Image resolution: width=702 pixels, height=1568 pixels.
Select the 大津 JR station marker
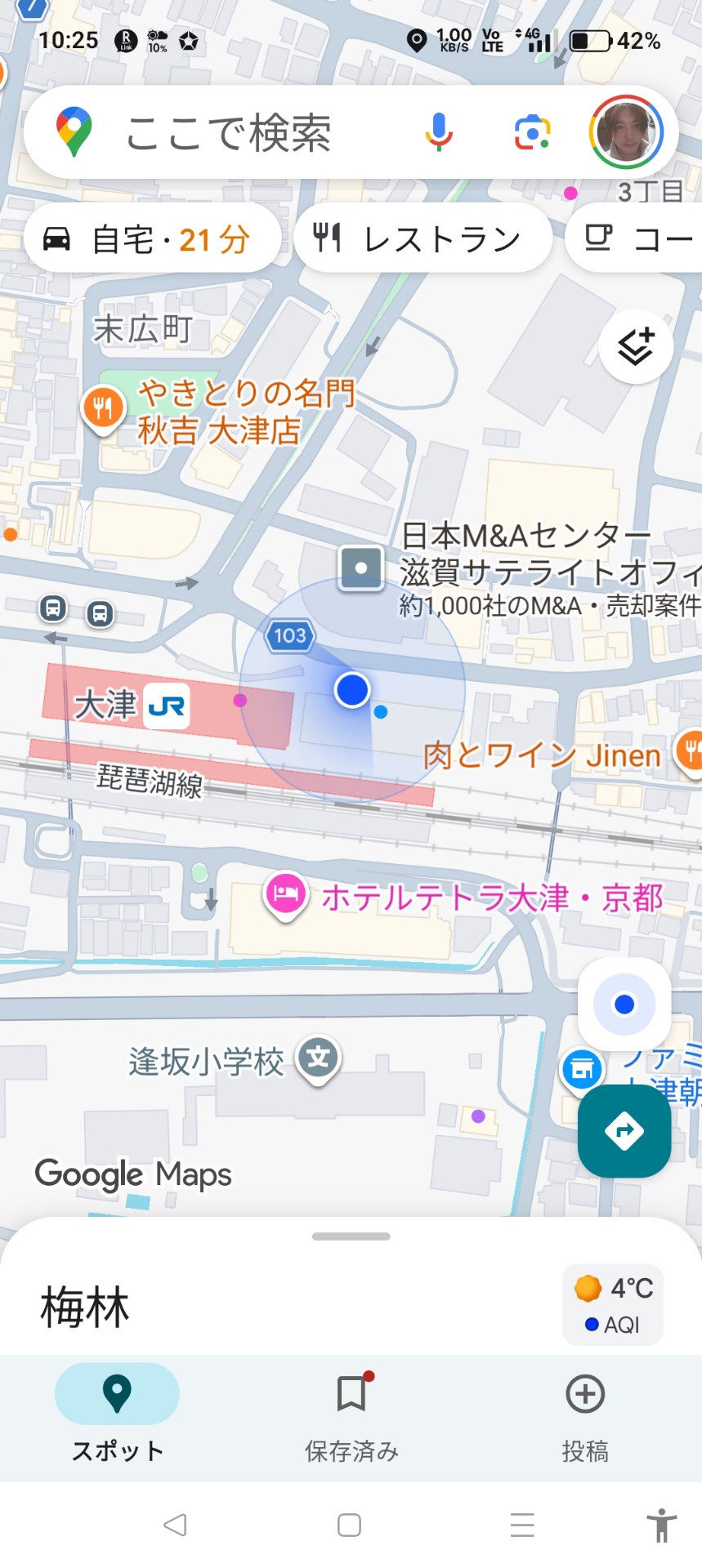[167, 705]
